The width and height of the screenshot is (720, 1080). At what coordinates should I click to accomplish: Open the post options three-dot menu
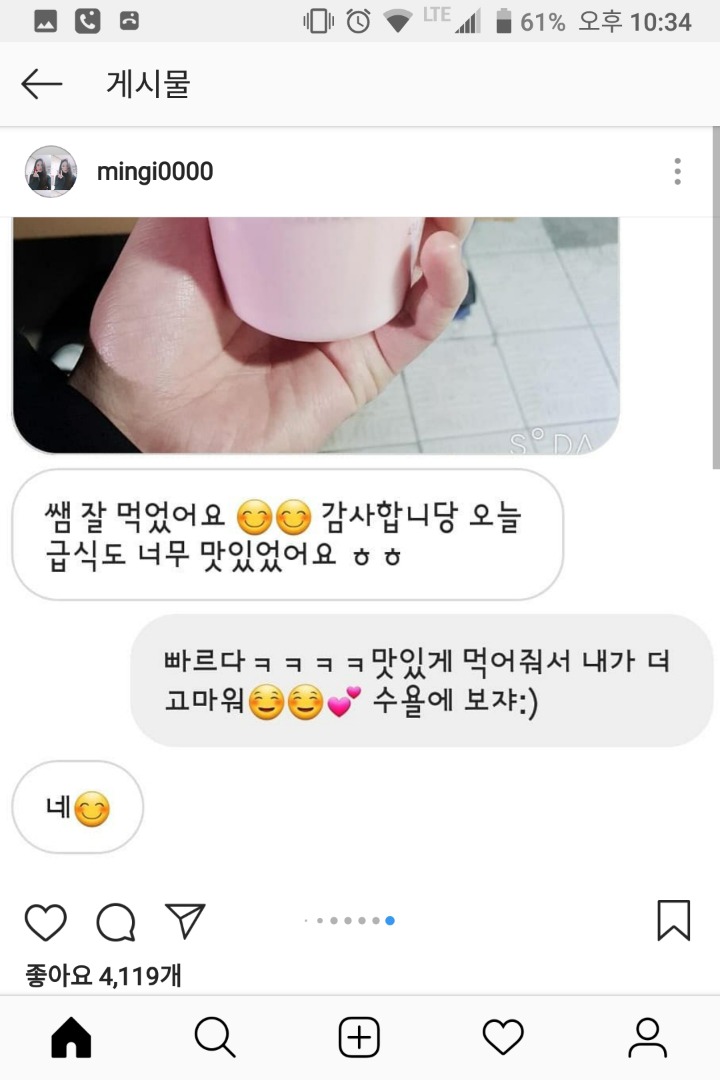pyautogui.click(x=679, y=171)
